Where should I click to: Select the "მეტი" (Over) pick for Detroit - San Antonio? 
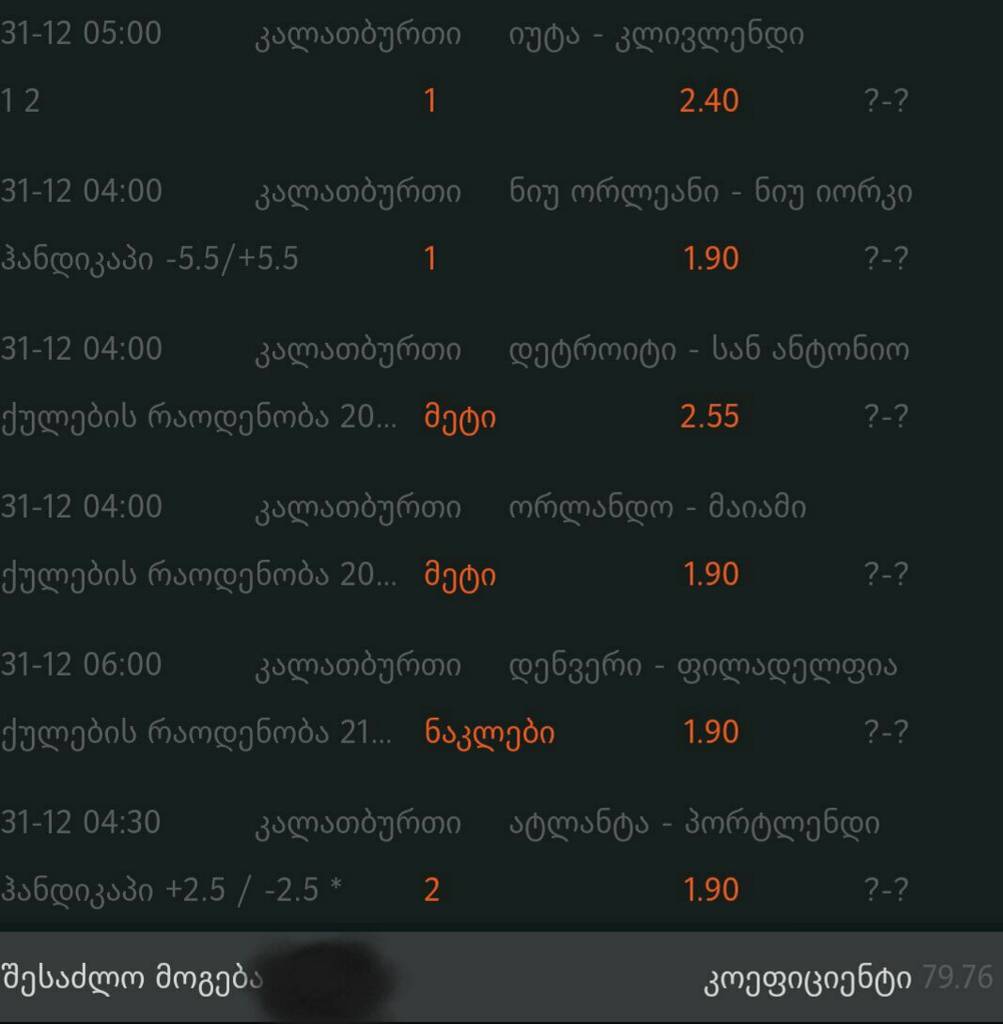[x=459, y=418]
